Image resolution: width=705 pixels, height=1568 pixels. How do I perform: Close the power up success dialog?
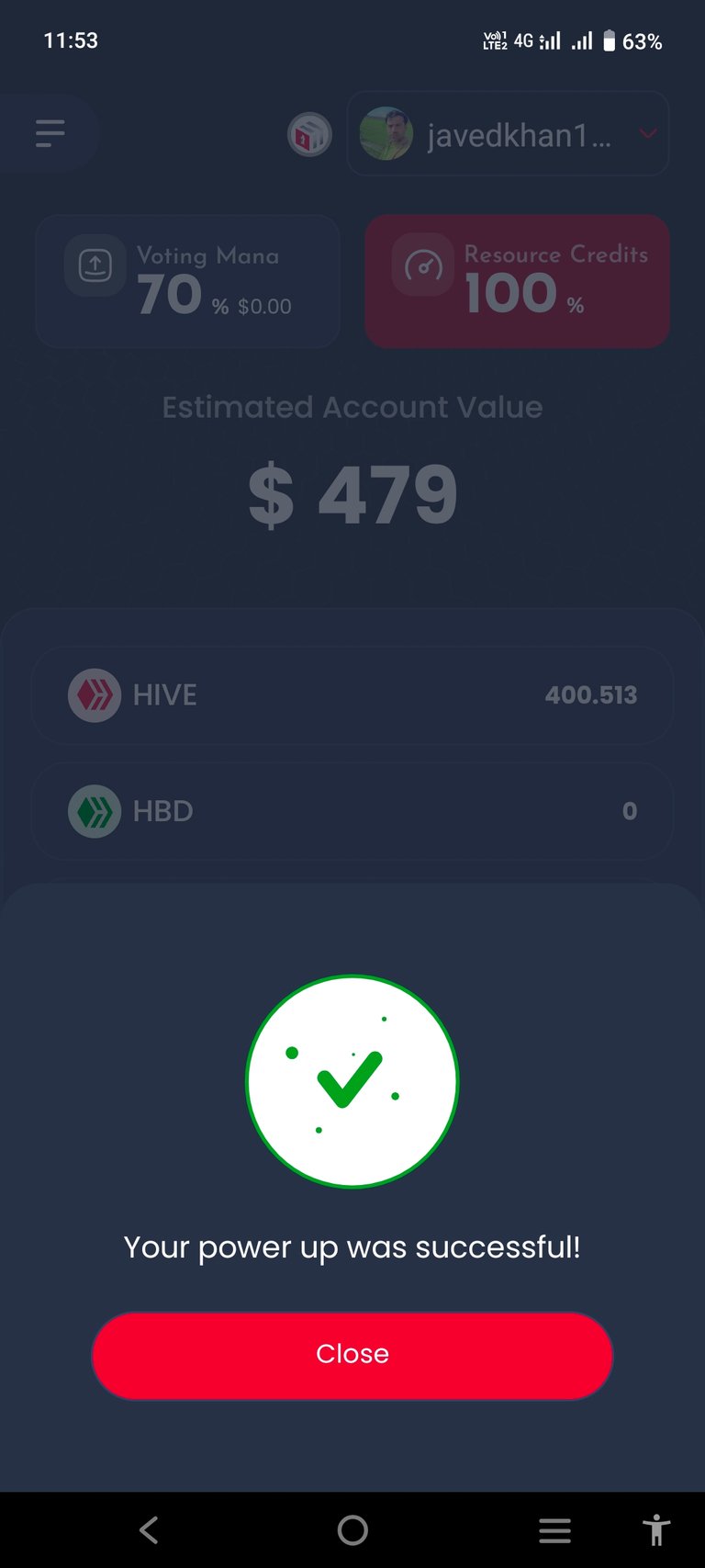352,1355
